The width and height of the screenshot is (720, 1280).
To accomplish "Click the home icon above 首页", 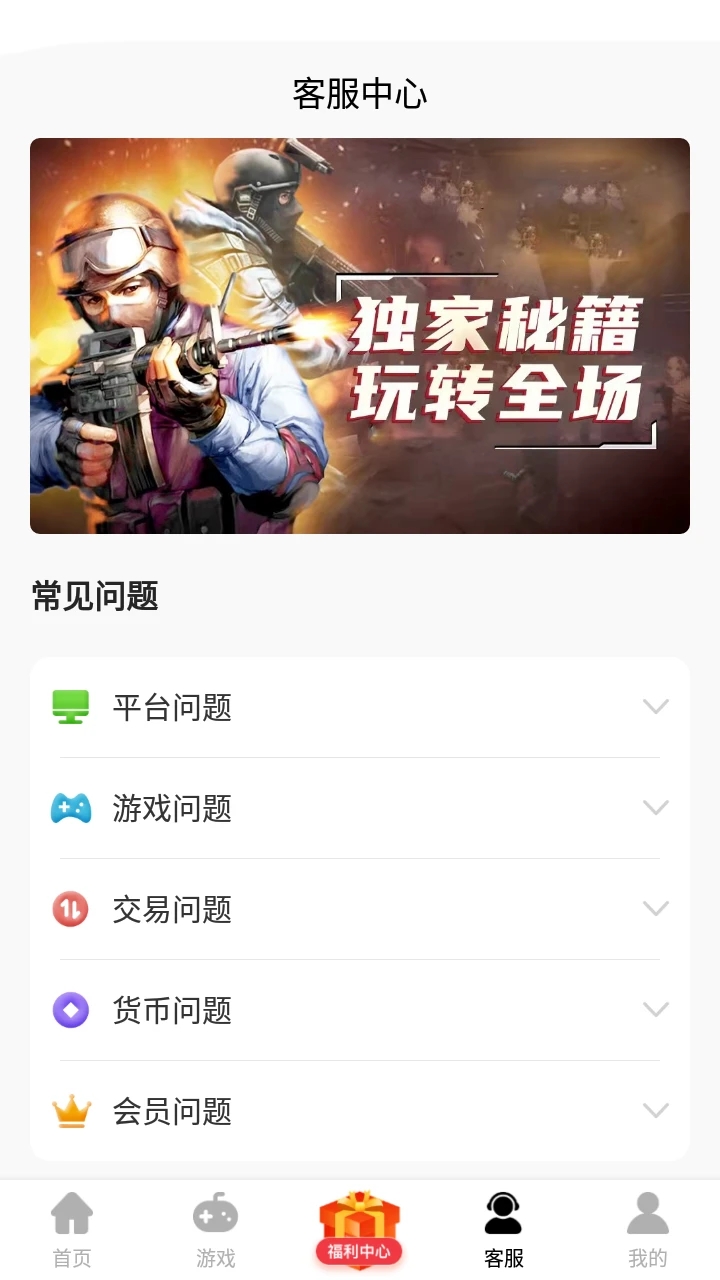I will [x=70, y=1213].
